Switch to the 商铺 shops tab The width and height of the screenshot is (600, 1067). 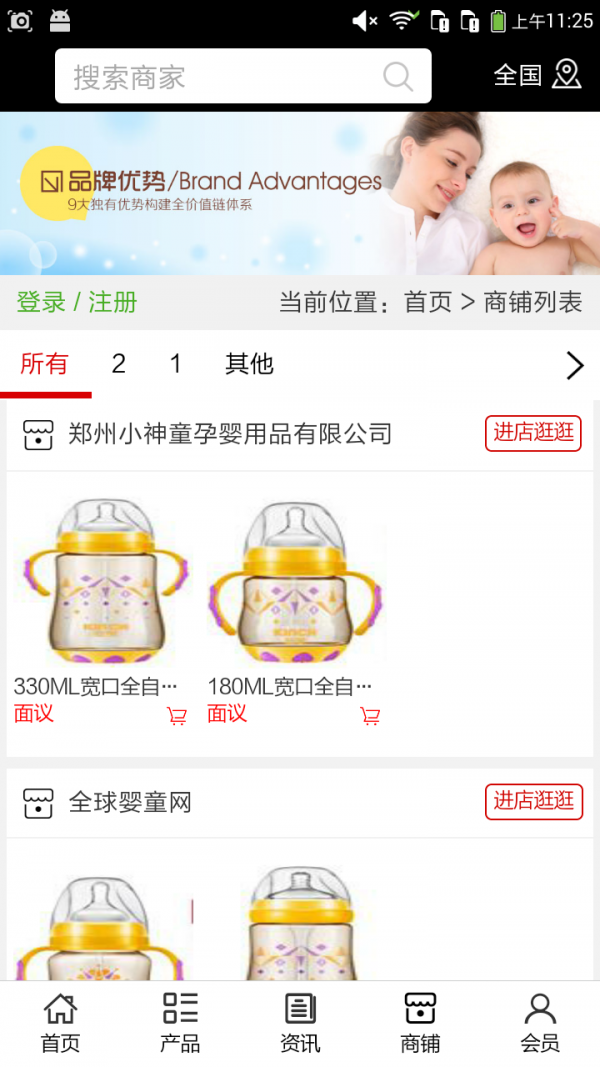pos(420,1023)
